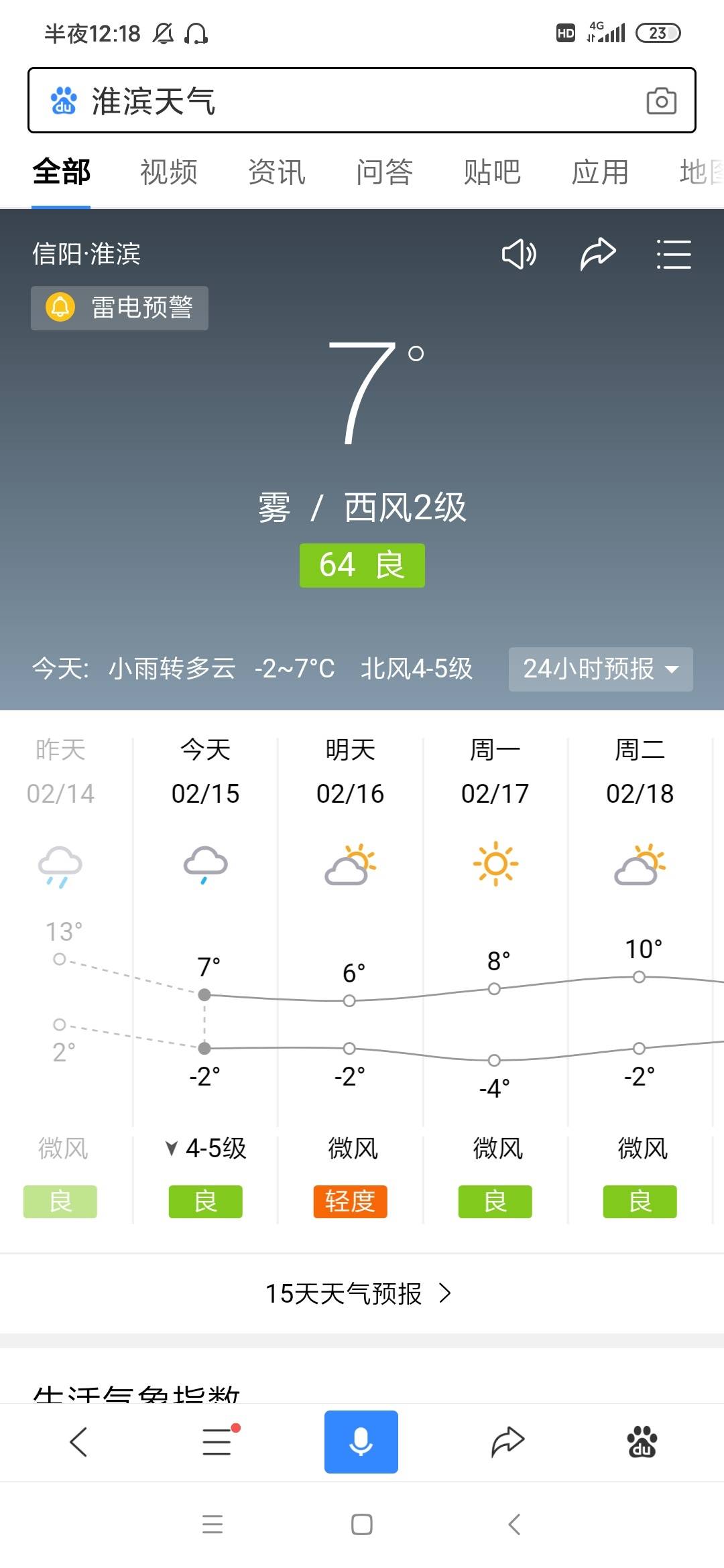The width and height of the screenshot is (724, 1568).
Task: Tap the system home button
Action: (362, 1524)
